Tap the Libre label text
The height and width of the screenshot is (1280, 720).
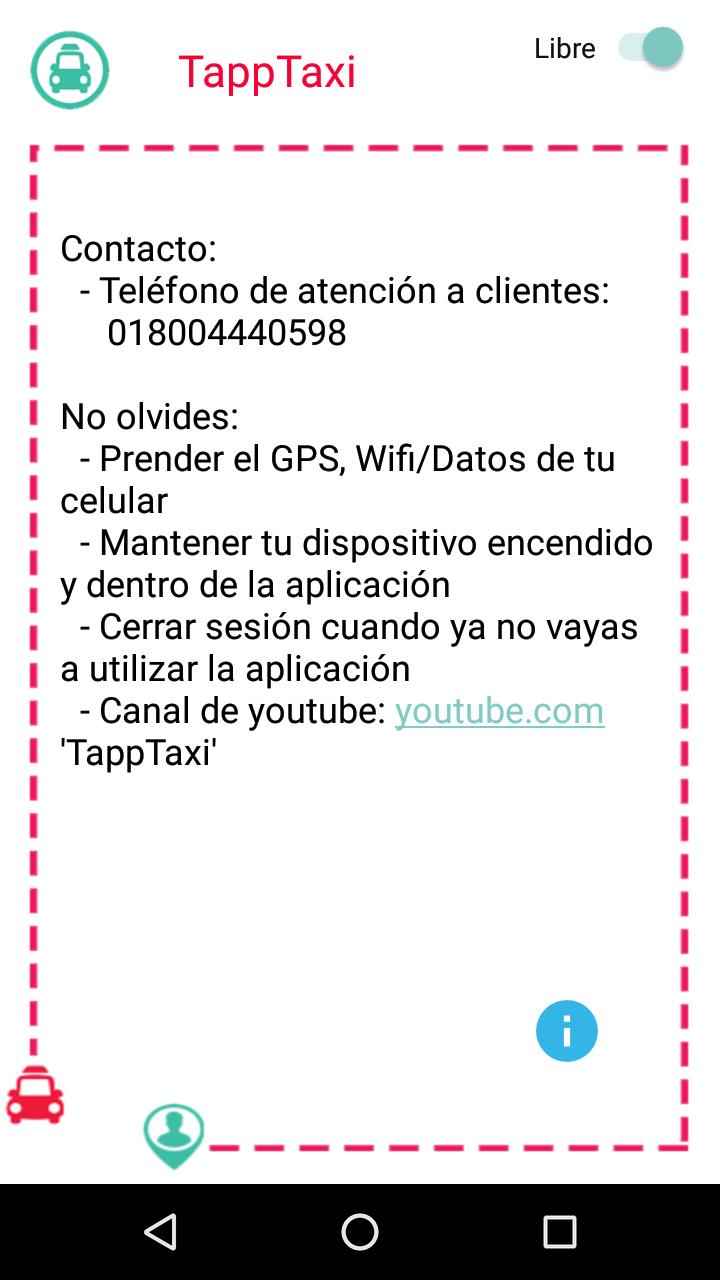[x=564, y=47]
